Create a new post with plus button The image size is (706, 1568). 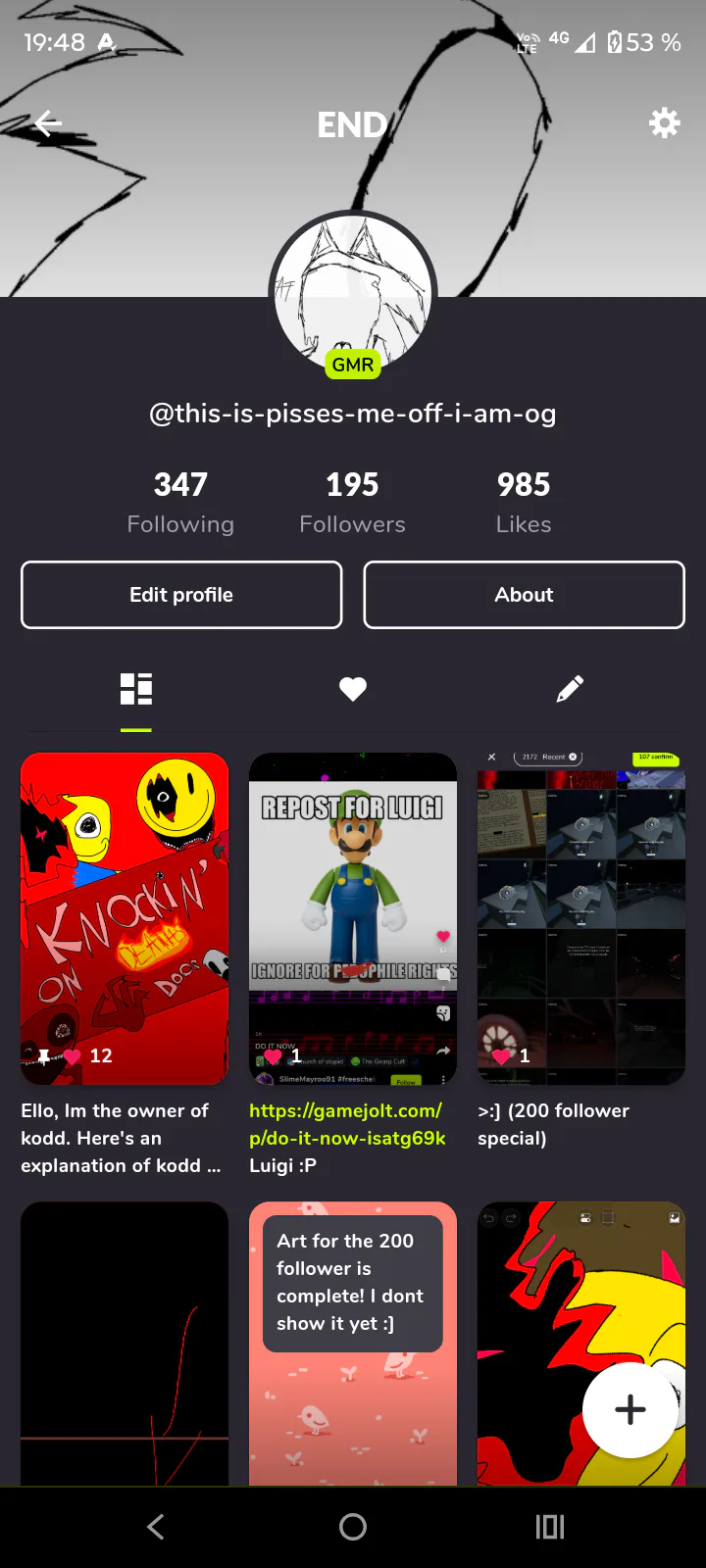[630, 1409]
